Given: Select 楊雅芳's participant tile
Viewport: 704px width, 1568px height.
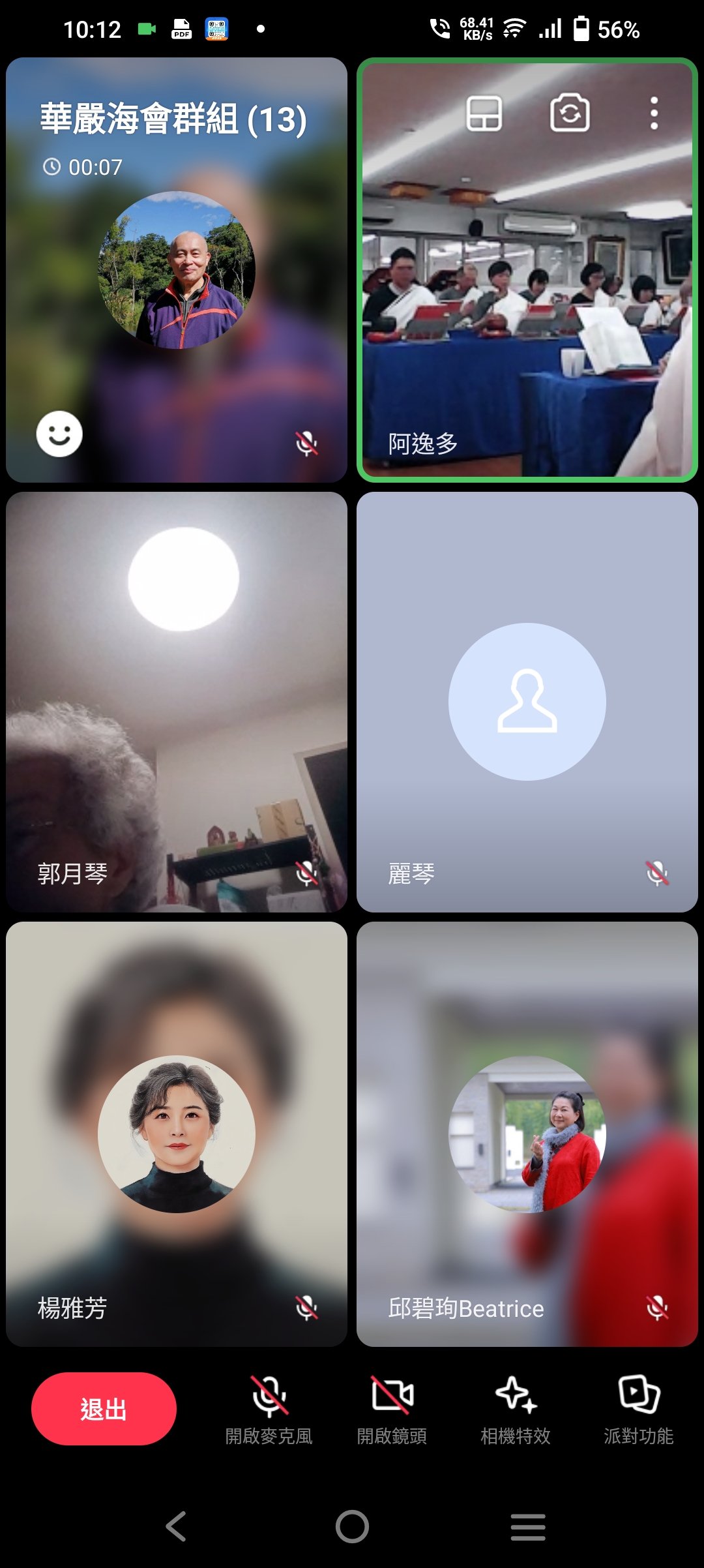Looking at the screenshot, I should click(177, 1134).
